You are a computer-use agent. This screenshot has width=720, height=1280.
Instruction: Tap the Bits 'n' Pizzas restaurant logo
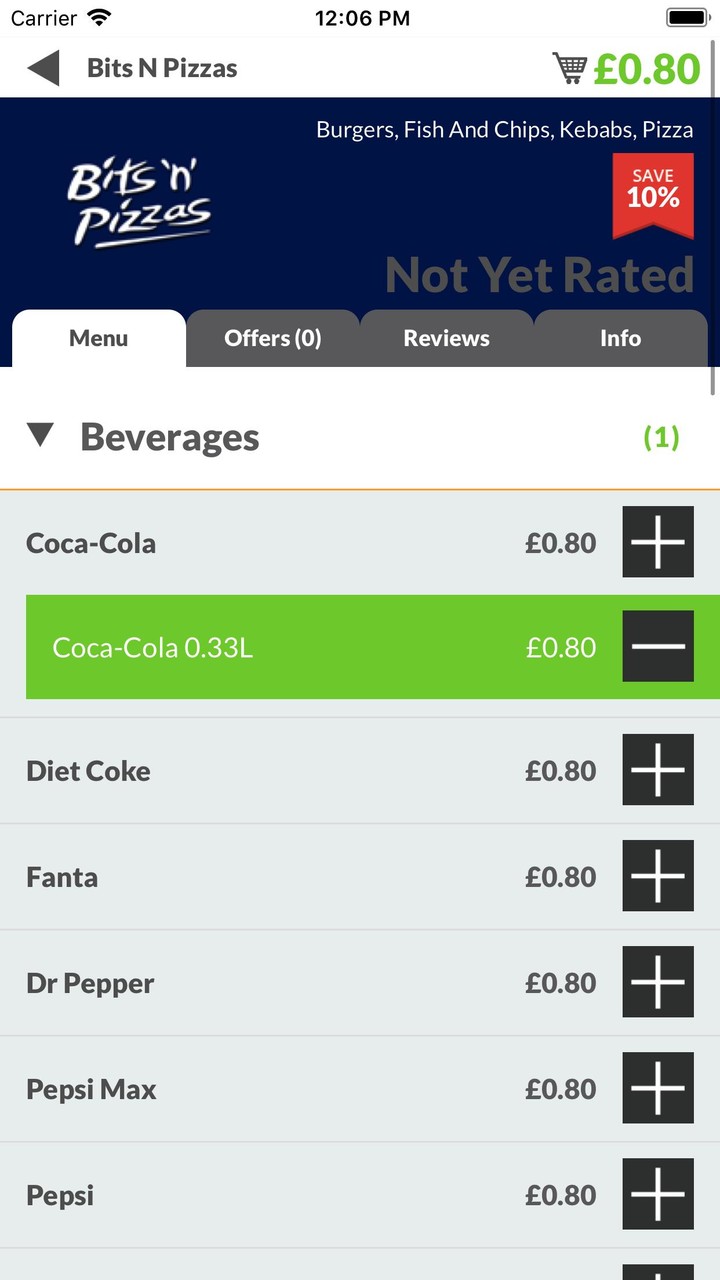138,200
